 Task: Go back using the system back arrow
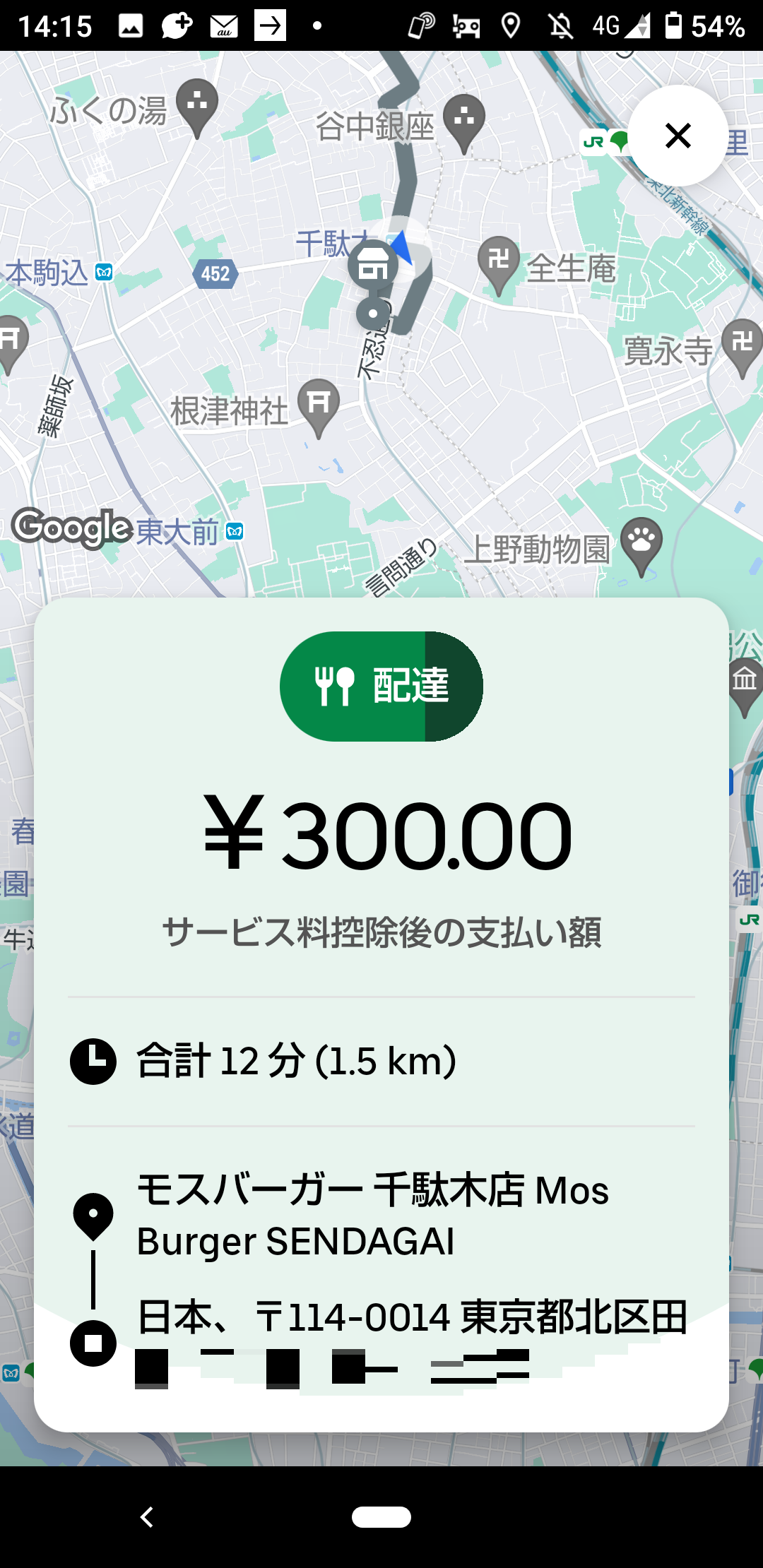point(147,1516)
